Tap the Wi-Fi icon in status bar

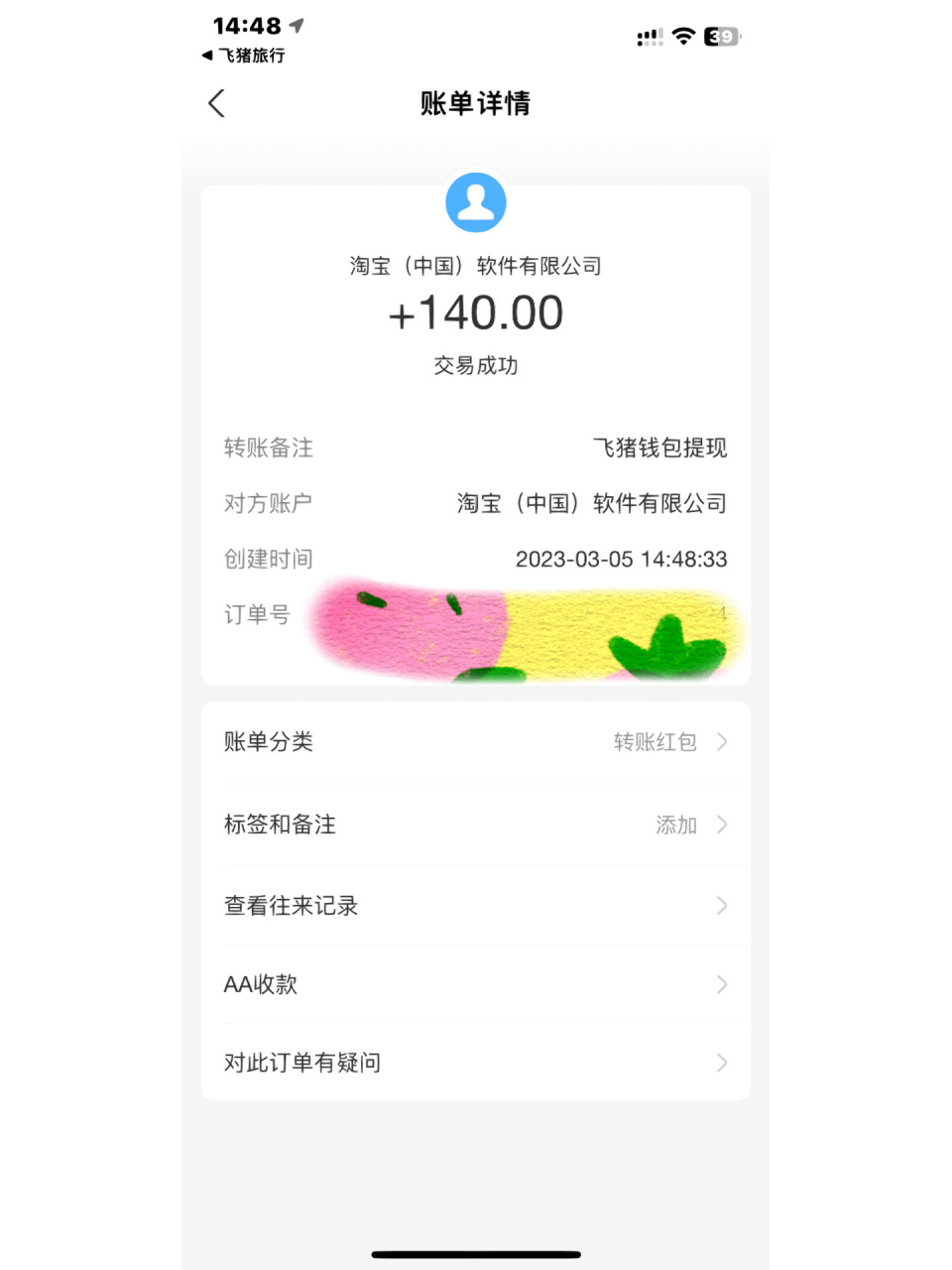click(x=682, y=36)
